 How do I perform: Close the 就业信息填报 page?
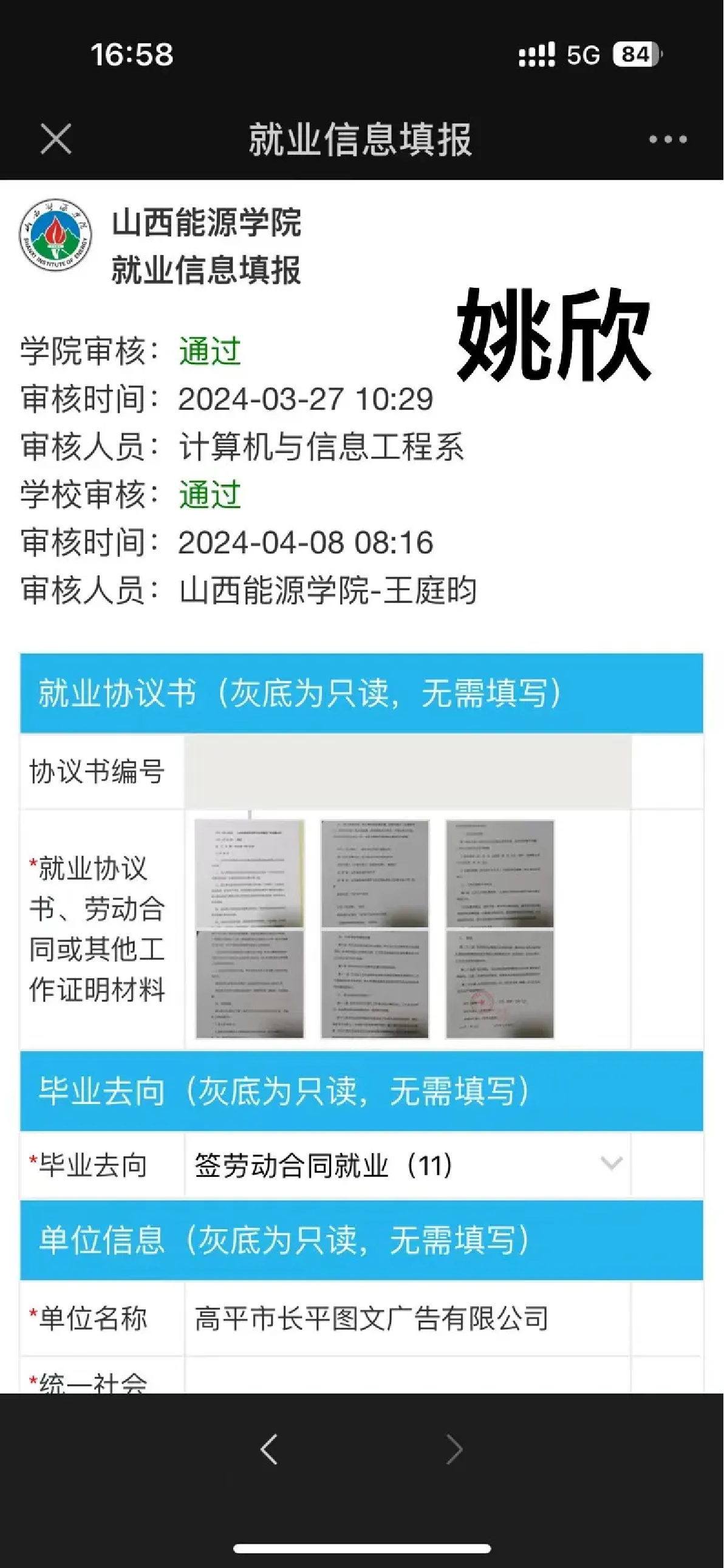click(55, 139)
